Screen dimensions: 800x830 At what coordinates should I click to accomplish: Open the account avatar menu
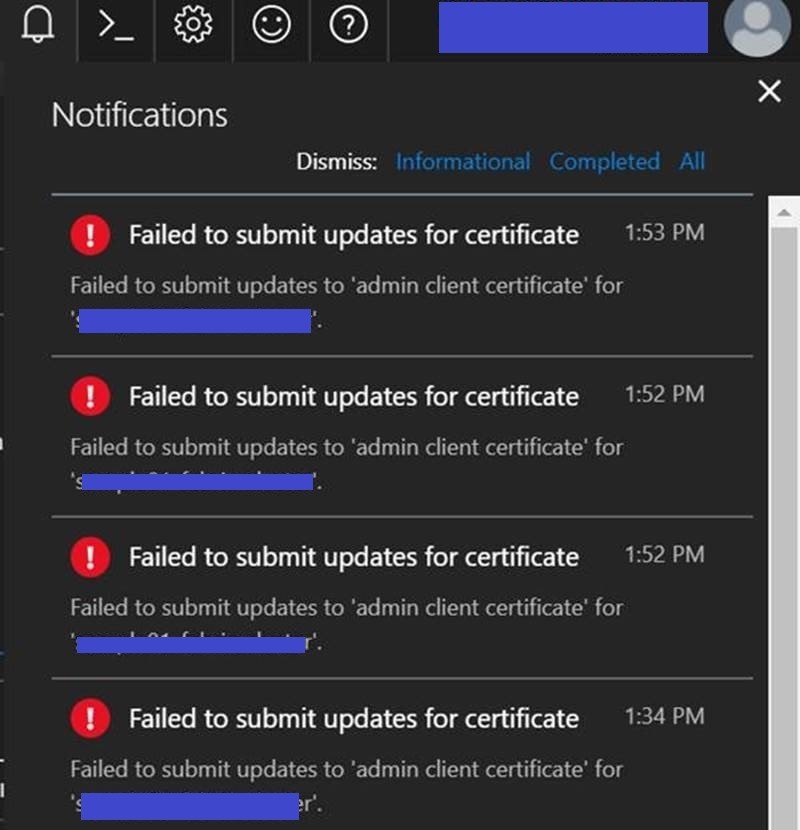[x=757, y=27]
